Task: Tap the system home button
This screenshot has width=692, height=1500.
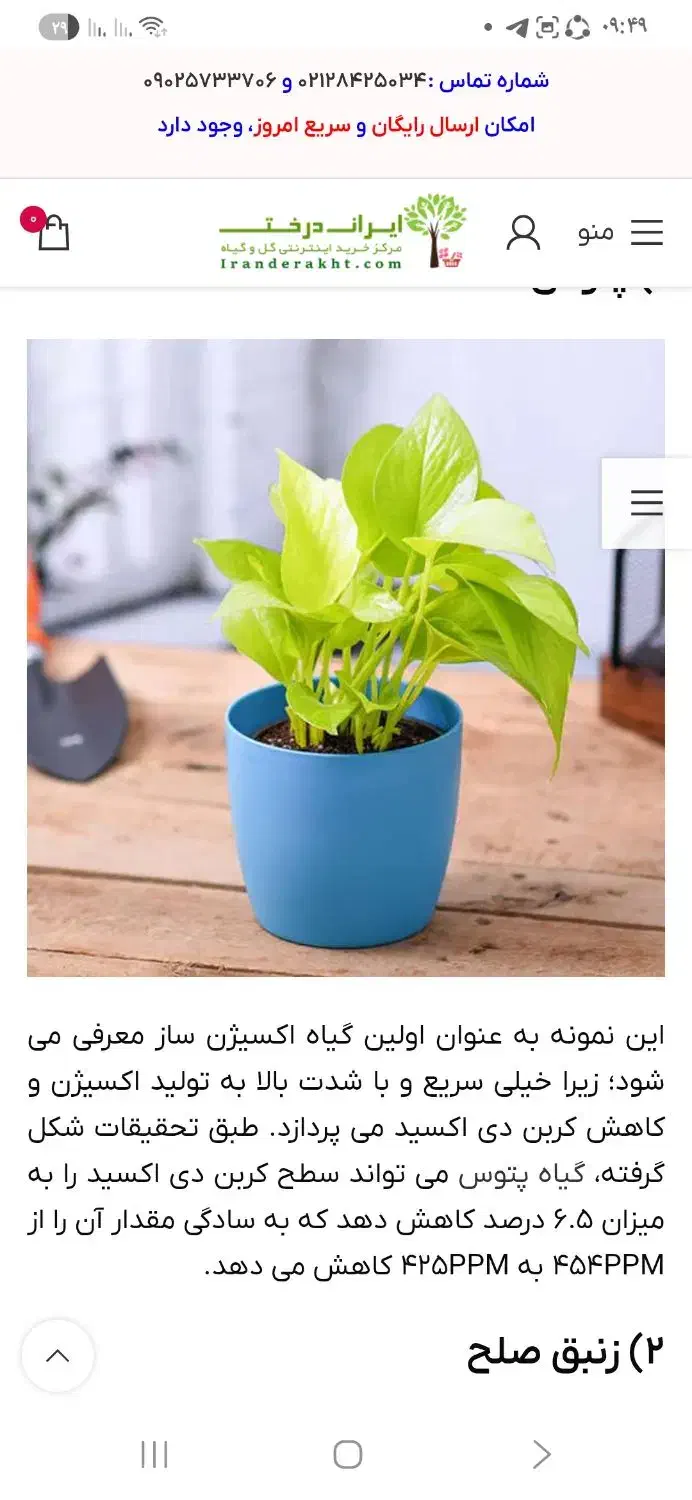Action: point(347,1454)
